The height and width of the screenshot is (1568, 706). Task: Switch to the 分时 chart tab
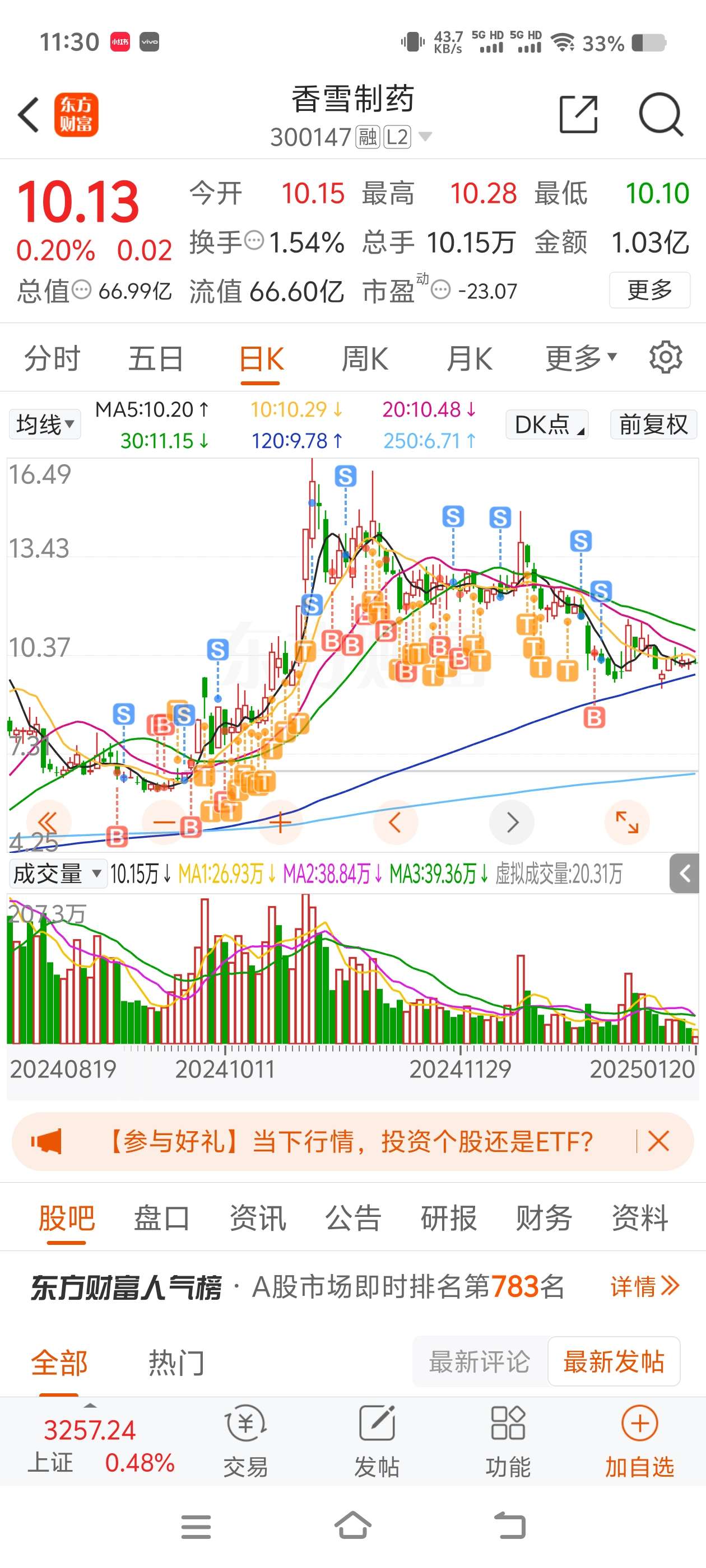click(52, 358)
